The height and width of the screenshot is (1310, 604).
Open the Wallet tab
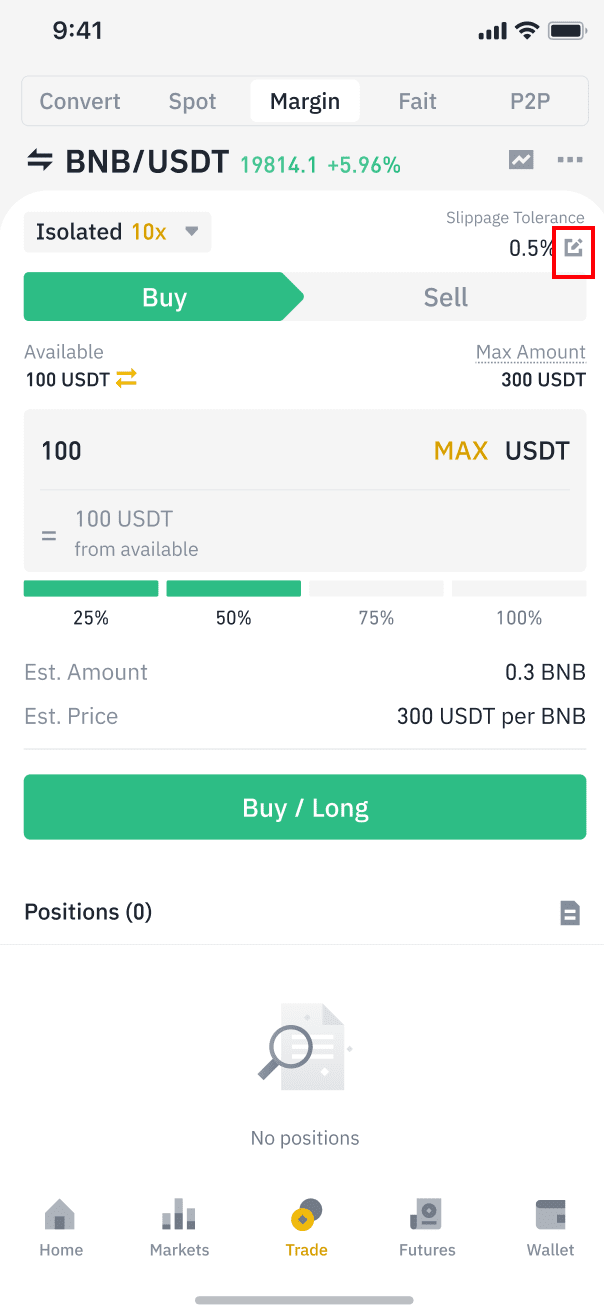[551, 1227]
